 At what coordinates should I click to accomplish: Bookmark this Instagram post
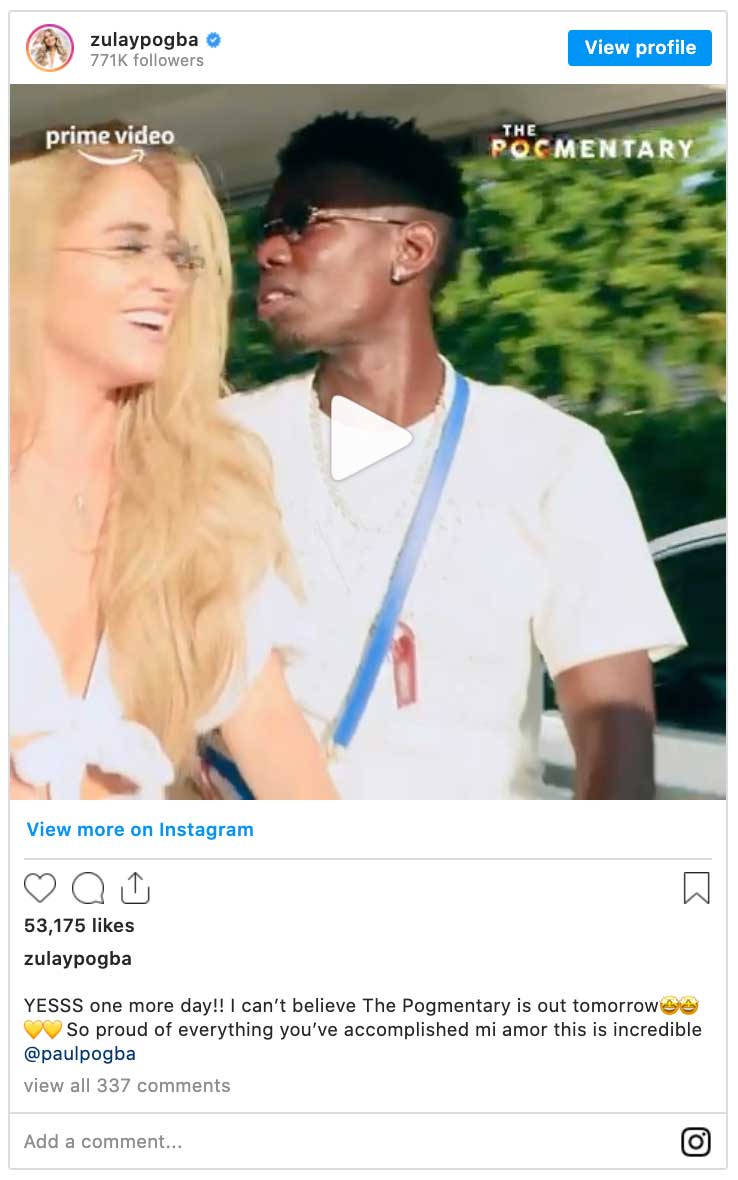[696, 888]
